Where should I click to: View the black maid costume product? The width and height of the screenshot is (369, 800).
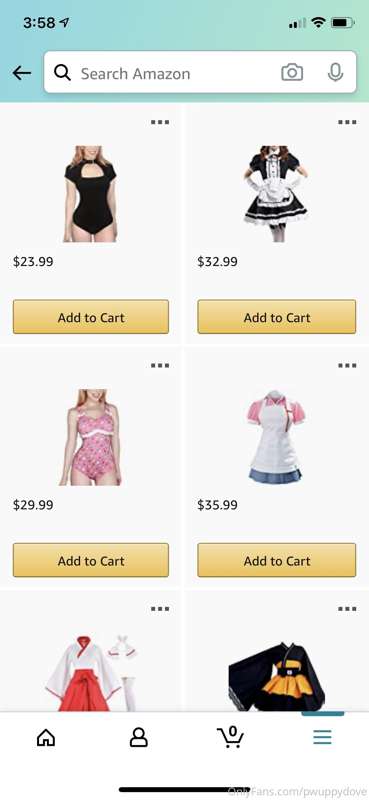(276, 193)
